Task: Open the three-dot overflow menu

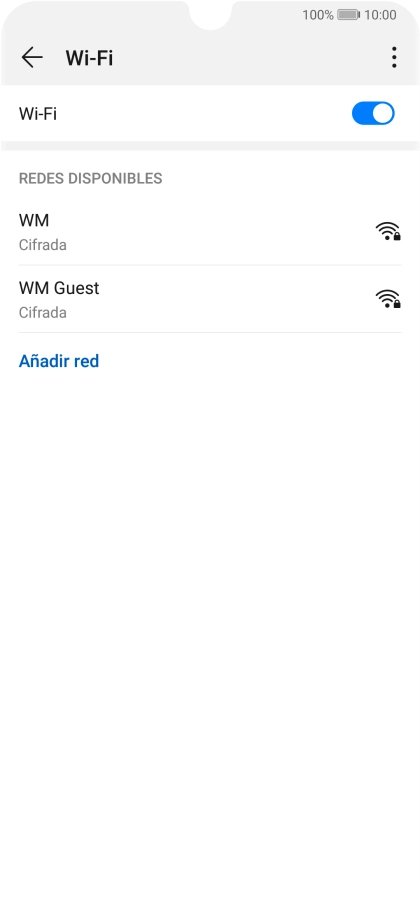Action: [394, 57]
